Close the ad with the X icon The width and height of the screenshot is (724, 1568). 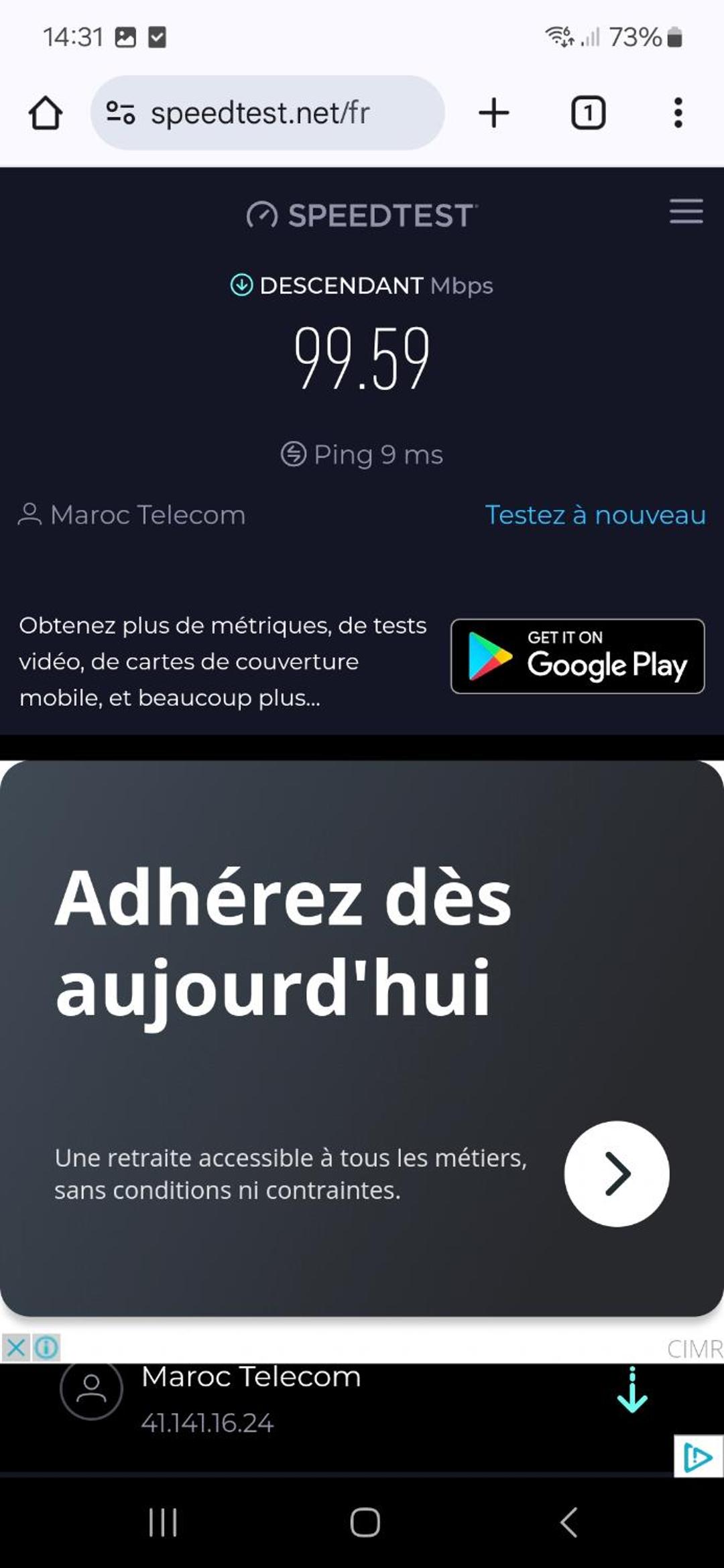(x=15, y=1347)
